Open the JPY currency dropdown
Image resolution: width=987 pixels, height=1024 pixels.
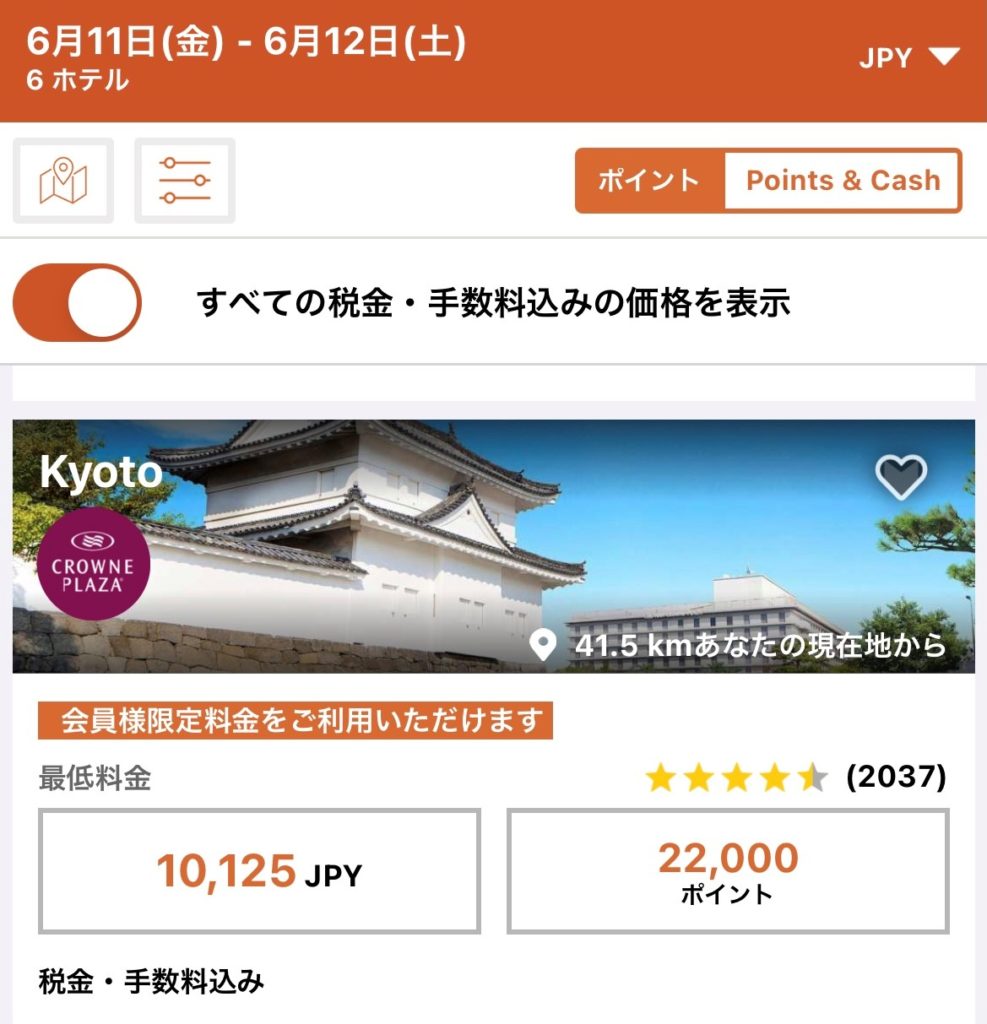[909, 58]
